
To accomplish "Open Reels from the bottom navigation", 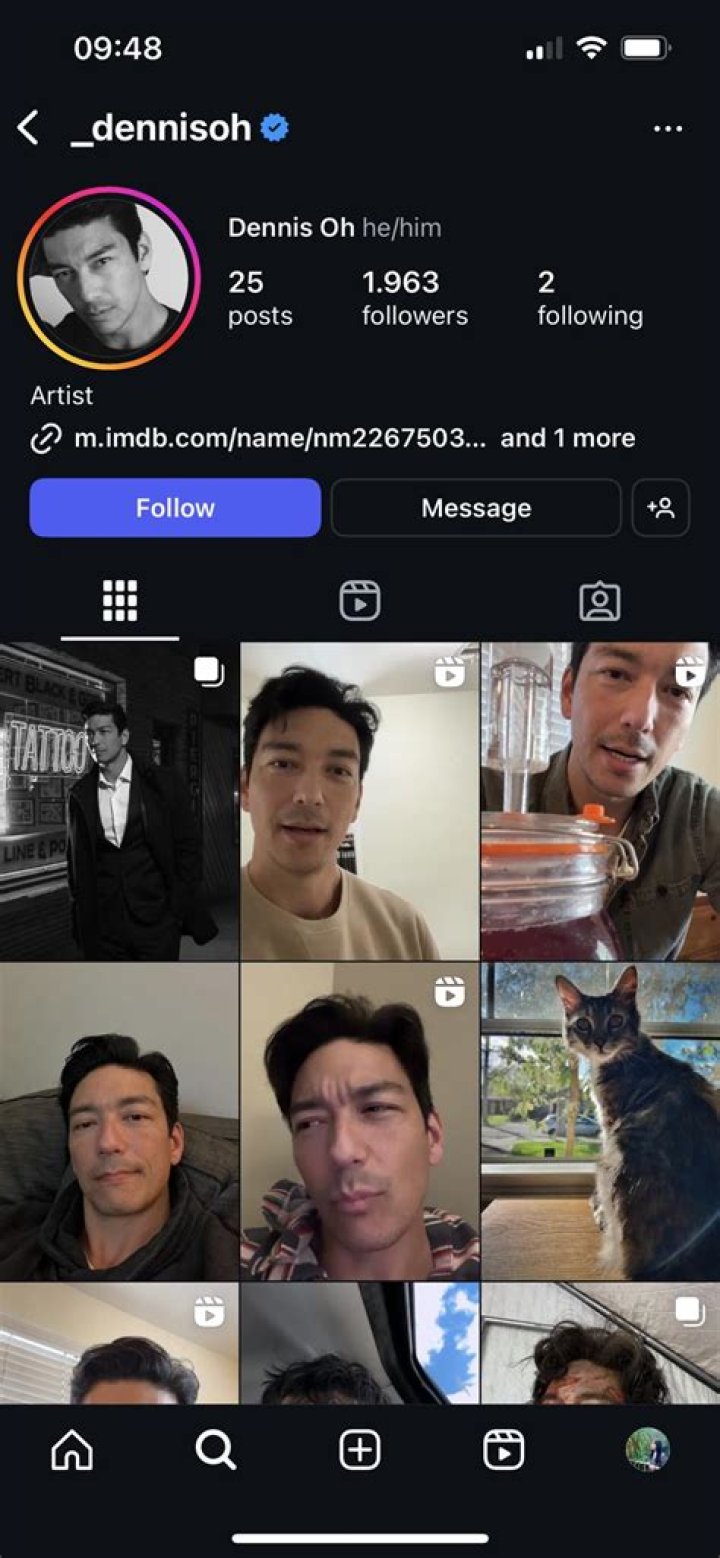I will pos(504,1449).
